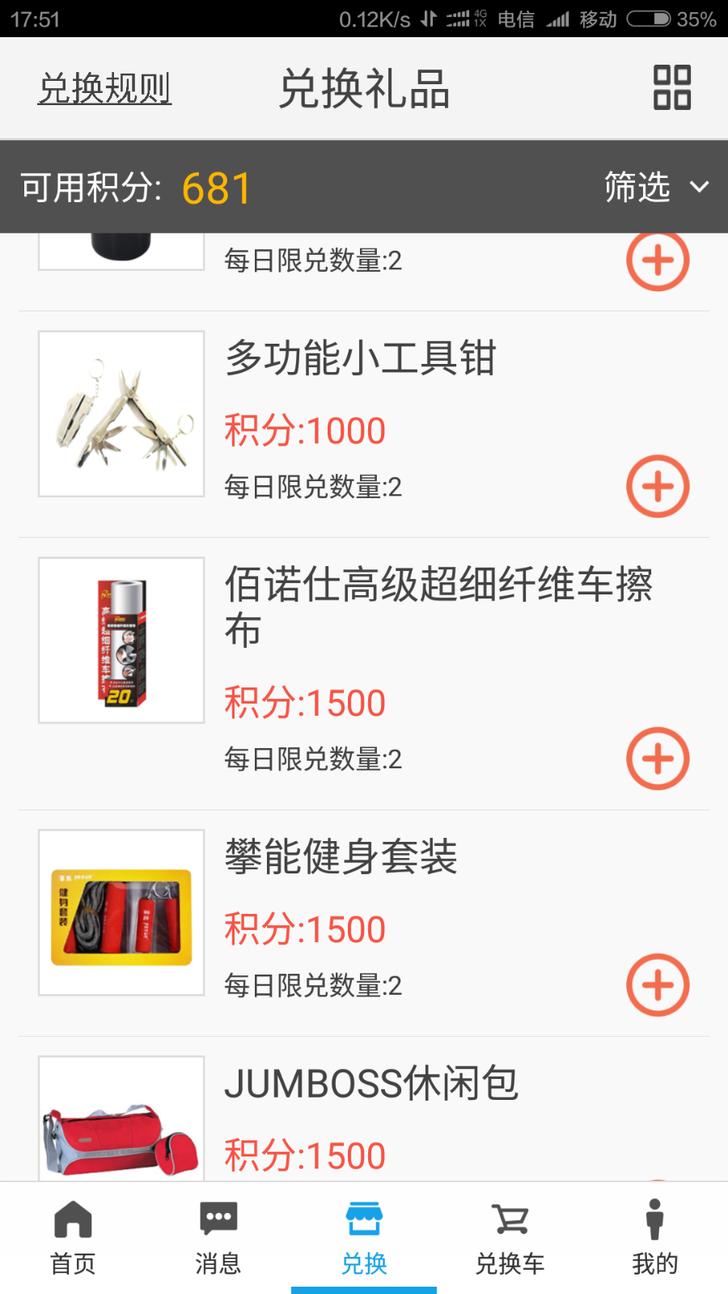The width and height of the screenshot is (728, 1294).
Task: Open the grid view icon top right
Action: coord(672,88)
